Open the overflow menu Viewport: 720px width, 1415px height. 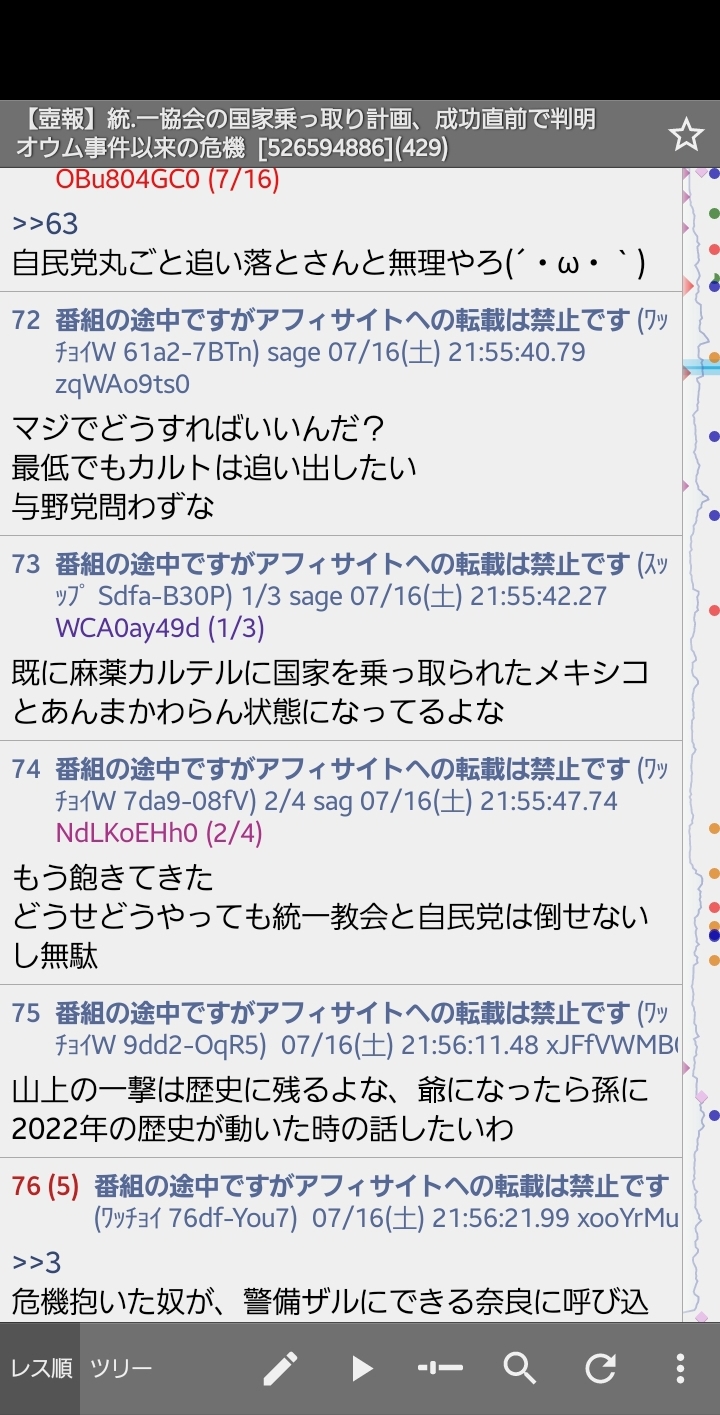point(680,1368)
